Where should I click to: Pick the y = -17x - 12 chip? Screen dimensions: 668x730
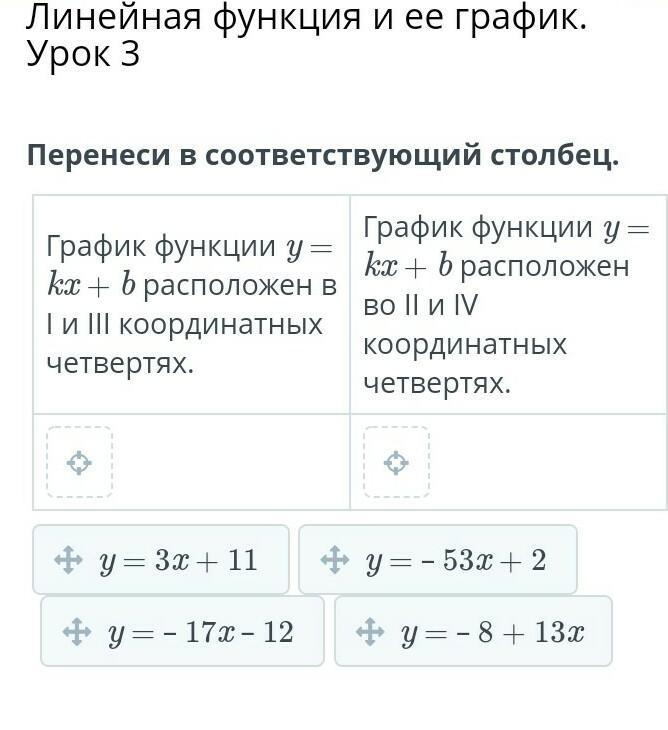coord(182,631)
